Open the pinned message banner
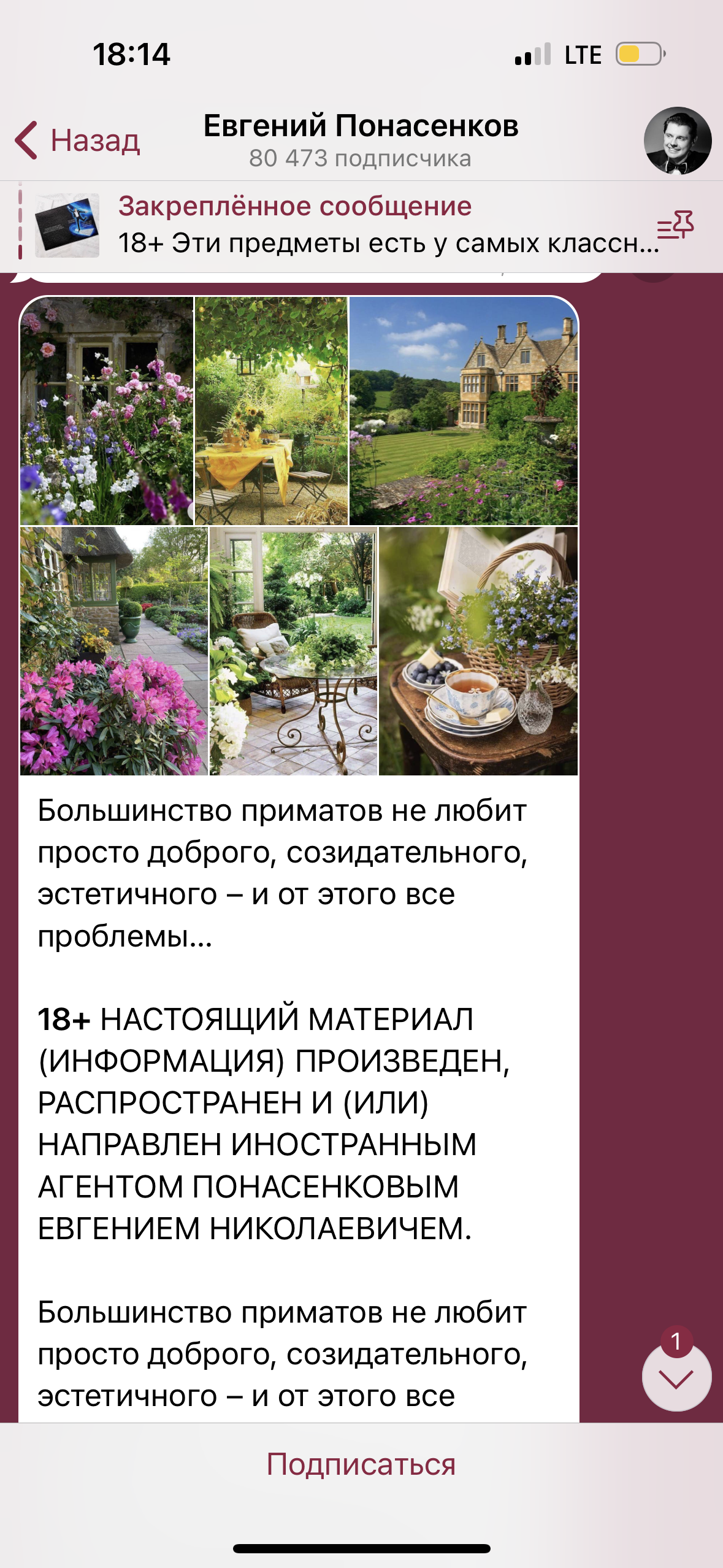 tap(343, 226)
